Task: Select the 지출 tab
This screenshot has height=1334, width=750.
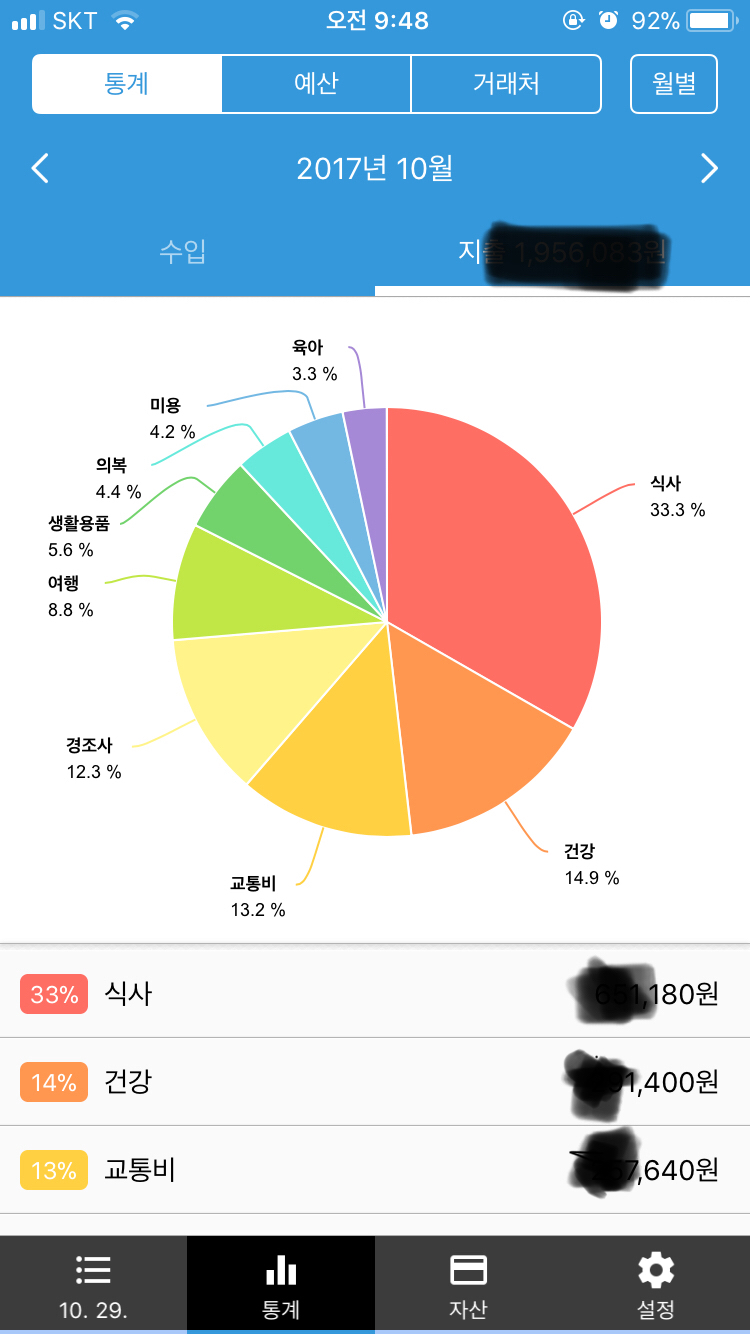Action: pos(562,252)
